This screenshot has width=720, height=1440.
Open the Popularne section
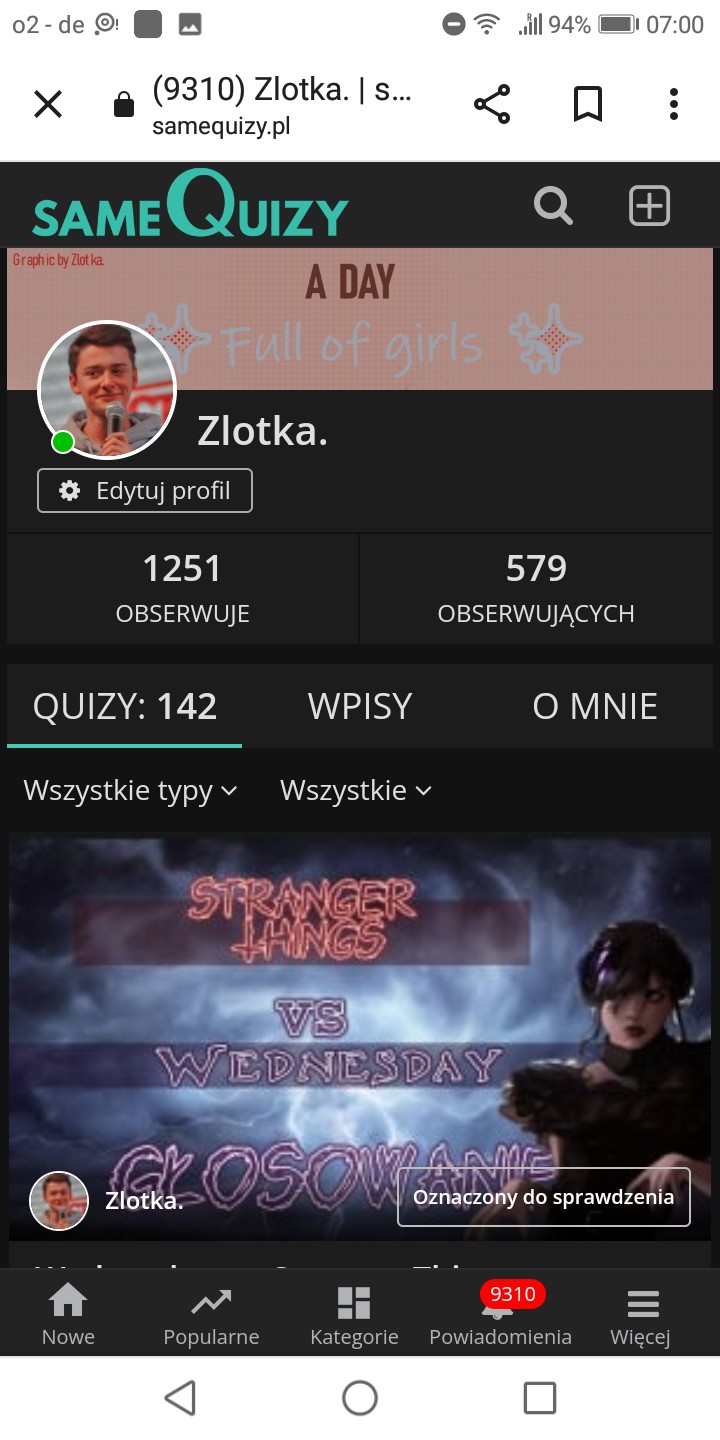211,1316
